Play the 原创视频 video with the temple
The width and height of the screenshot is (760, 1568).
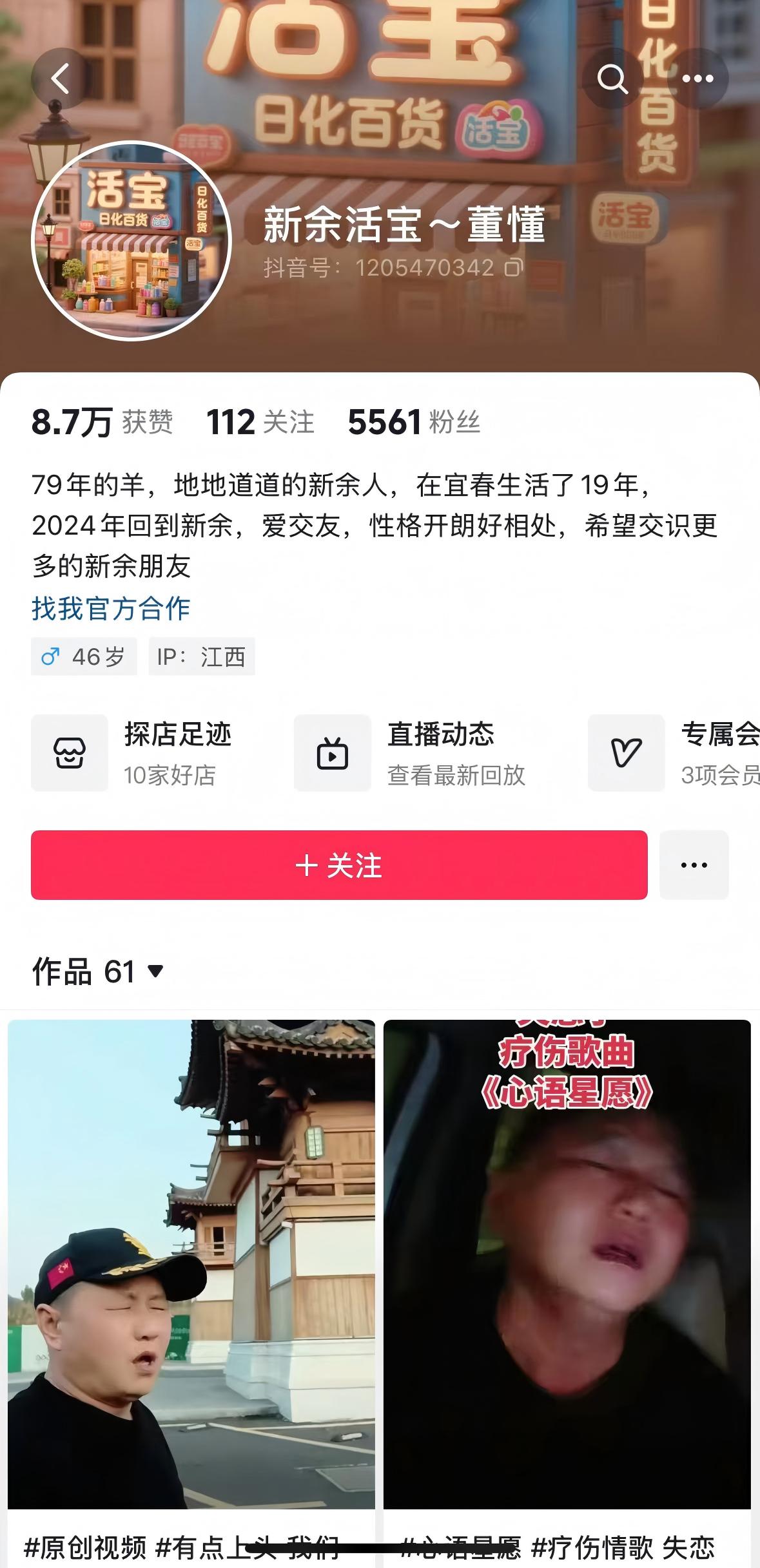(x=191, y=1264)
